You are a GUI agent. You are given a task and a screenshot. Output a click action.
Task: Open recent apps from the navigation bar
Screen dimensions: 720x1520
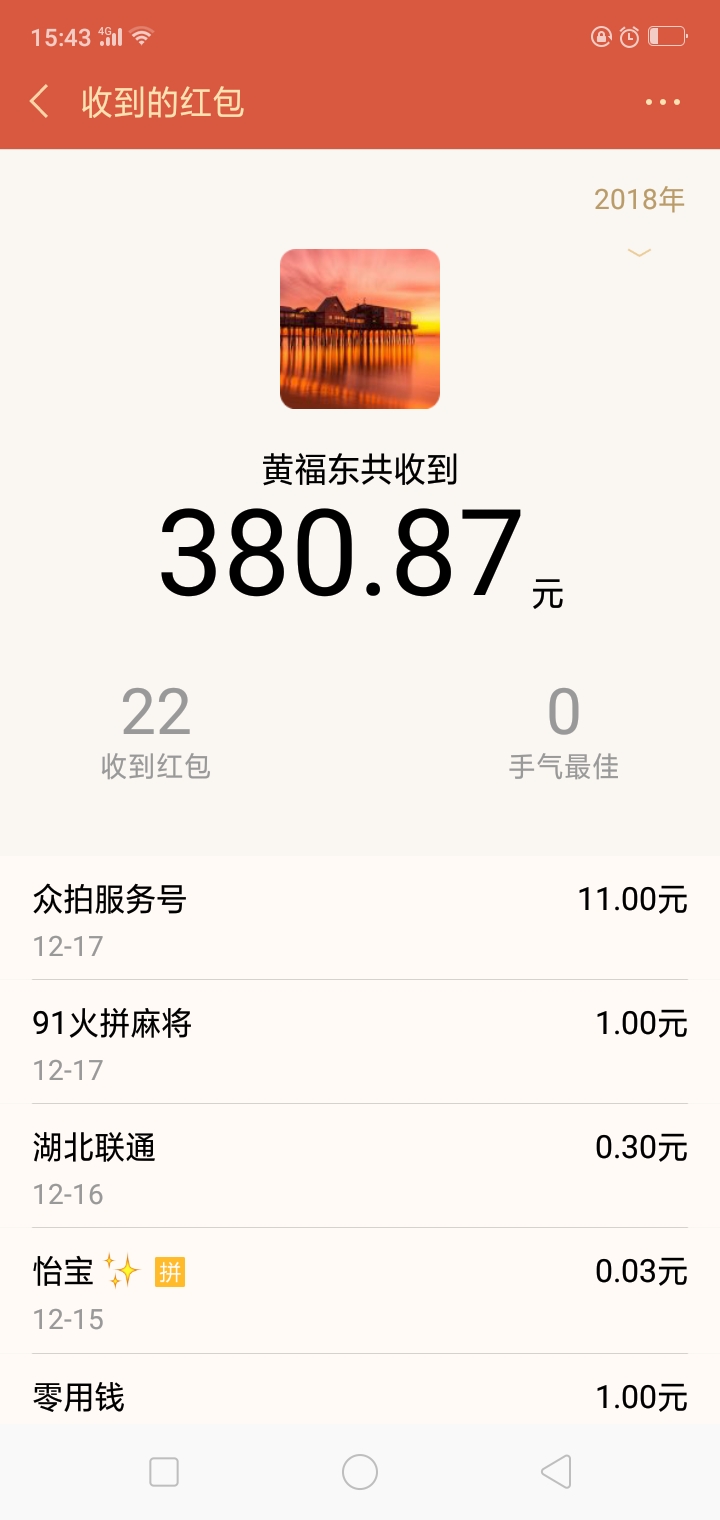tap(164, 1472)
